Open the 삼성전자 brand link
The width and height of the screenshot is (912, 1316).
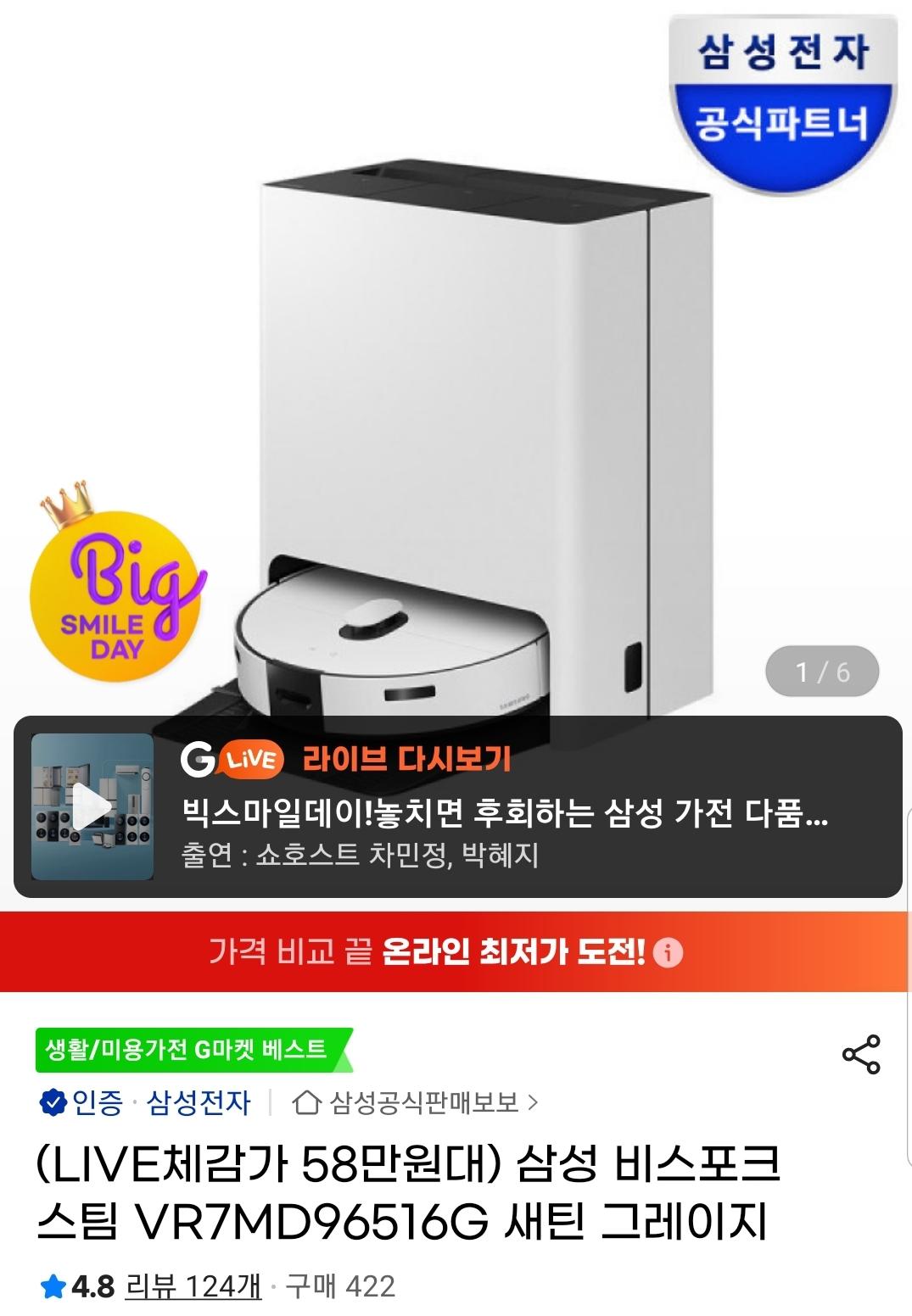point(199,1102)
